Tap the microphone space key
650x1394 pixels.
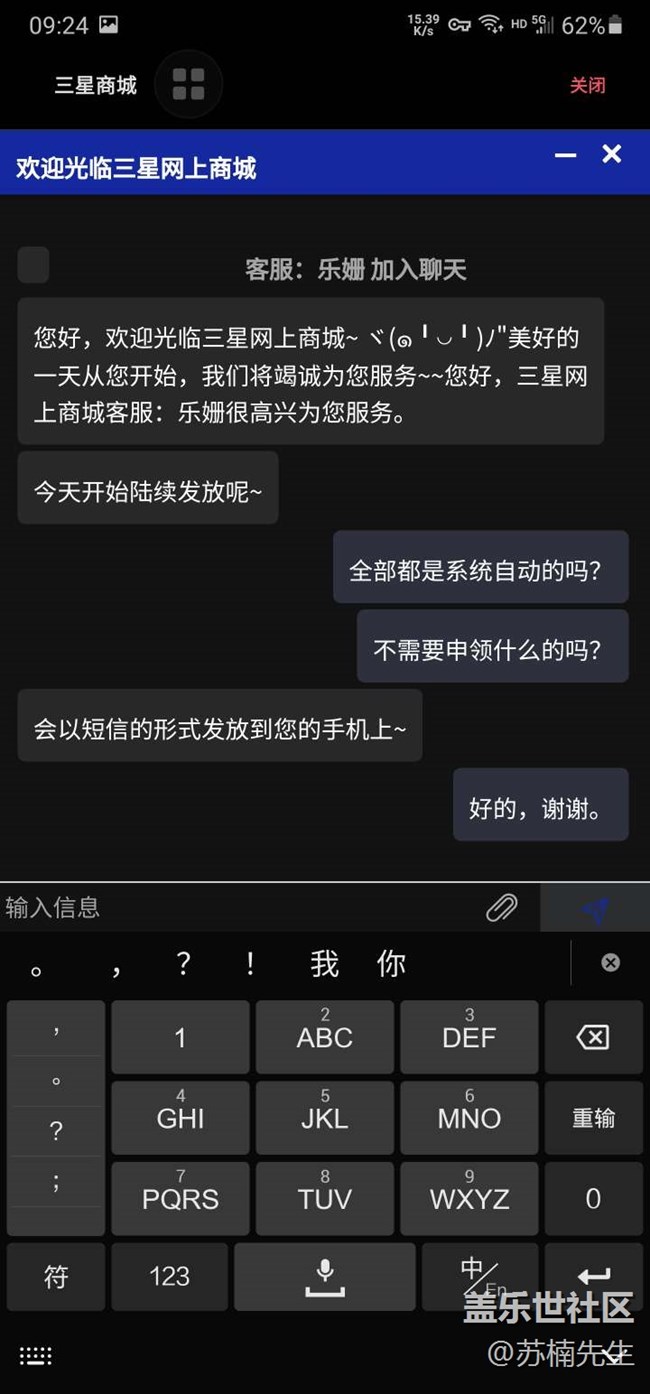324,1276
